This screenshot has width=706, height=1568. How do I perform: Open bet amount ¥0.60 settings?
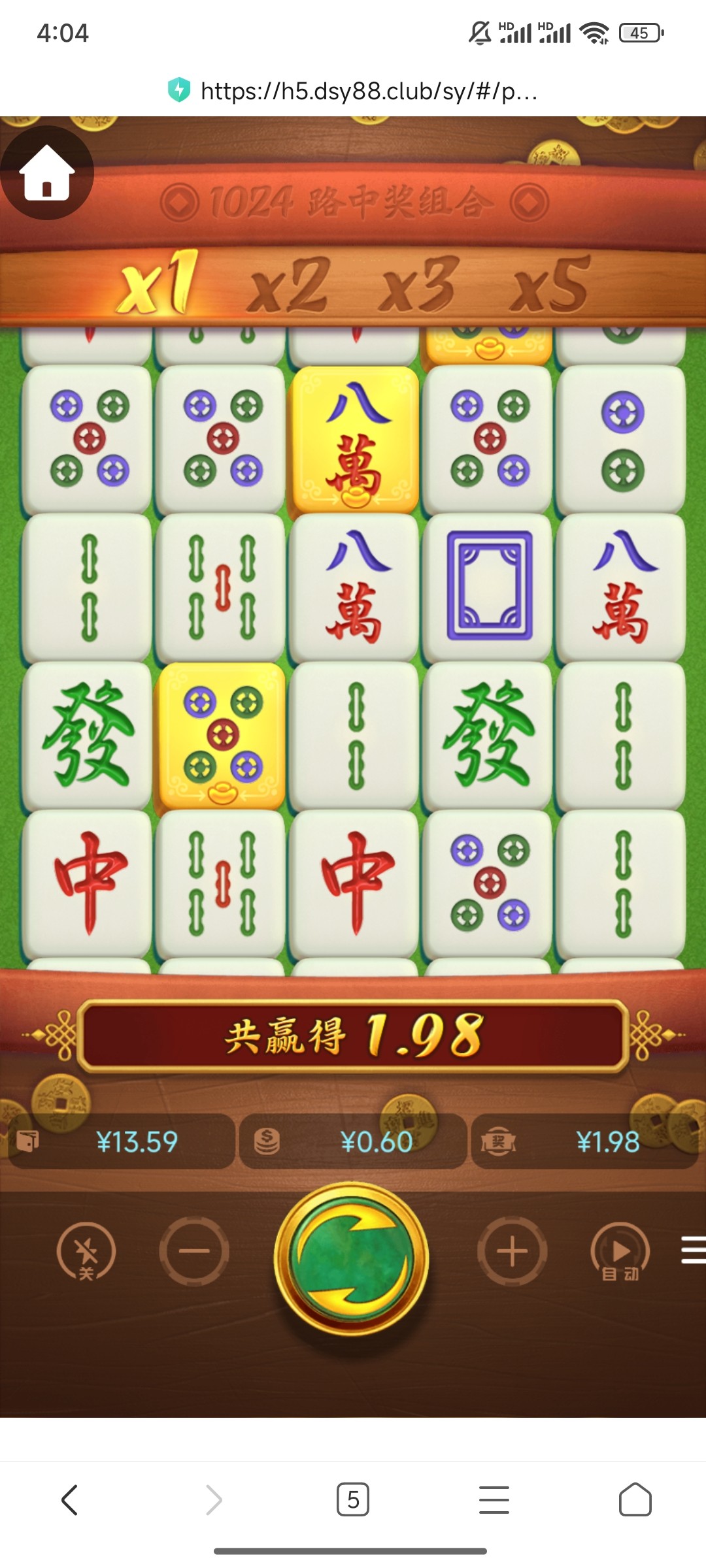click(354, 1141)
